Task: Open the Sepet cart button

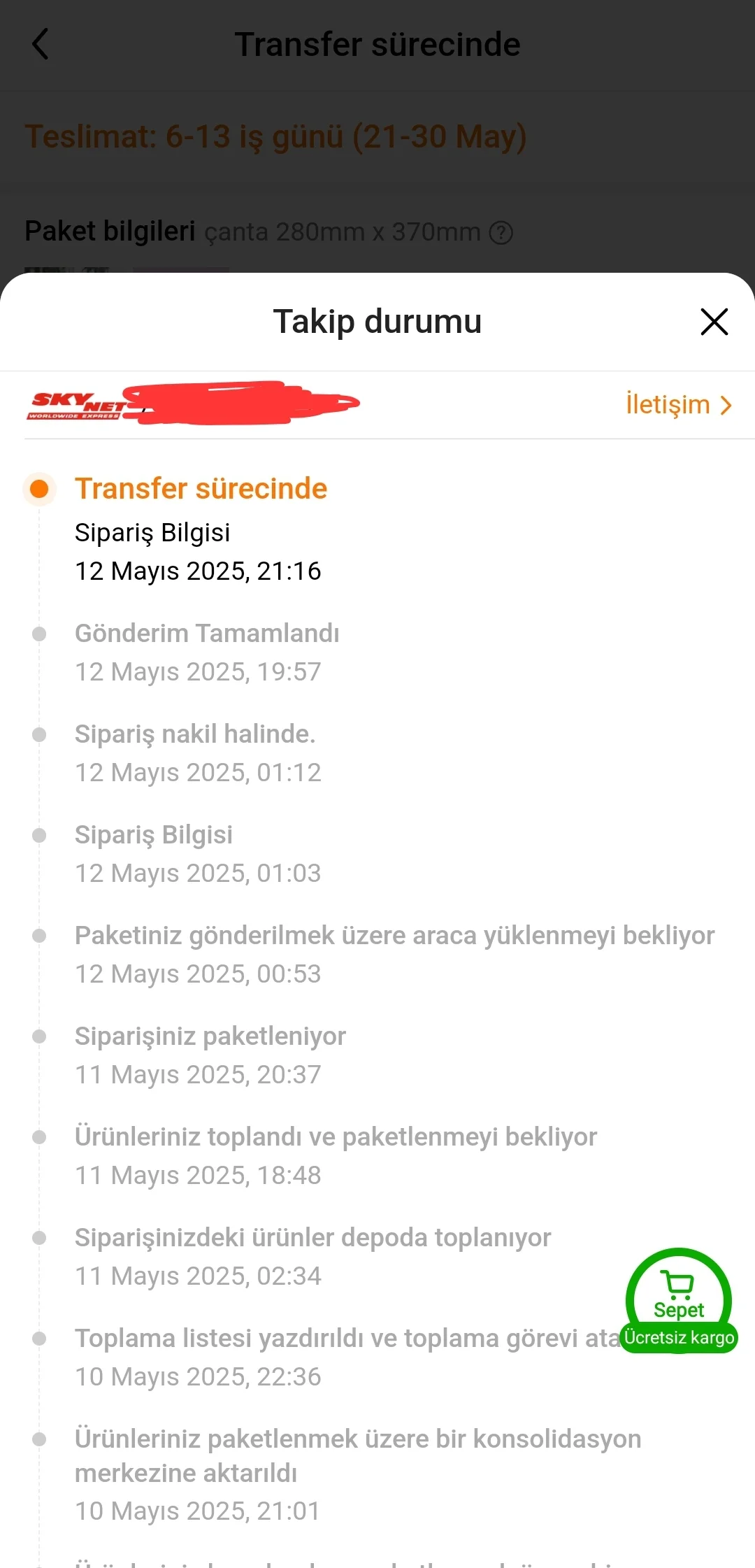Action: 678,1296
